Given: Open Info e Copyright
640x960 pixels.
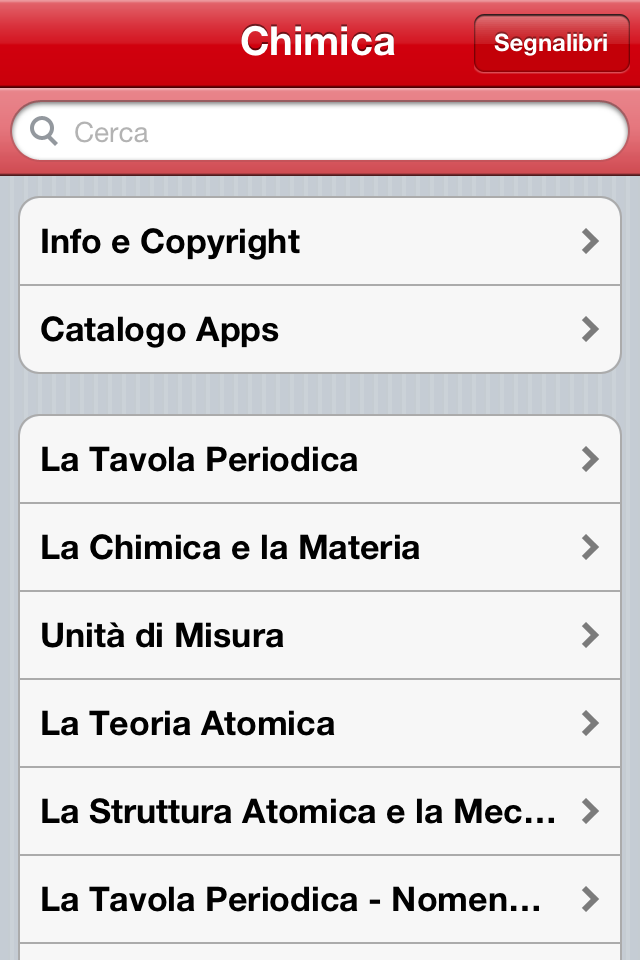Looking at the screenshot, I should click(x=320, y=242).
